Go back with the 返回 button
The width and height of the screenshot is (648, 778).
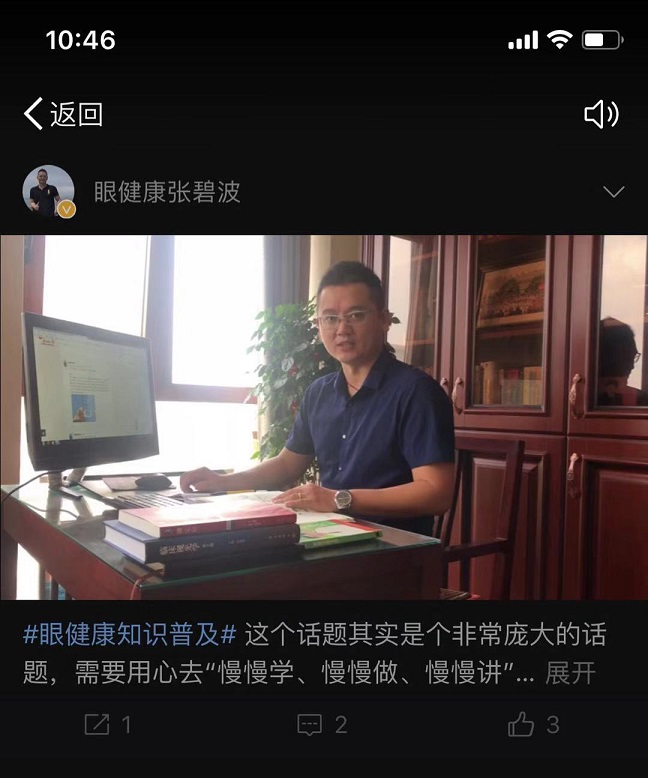pos(63,114)
